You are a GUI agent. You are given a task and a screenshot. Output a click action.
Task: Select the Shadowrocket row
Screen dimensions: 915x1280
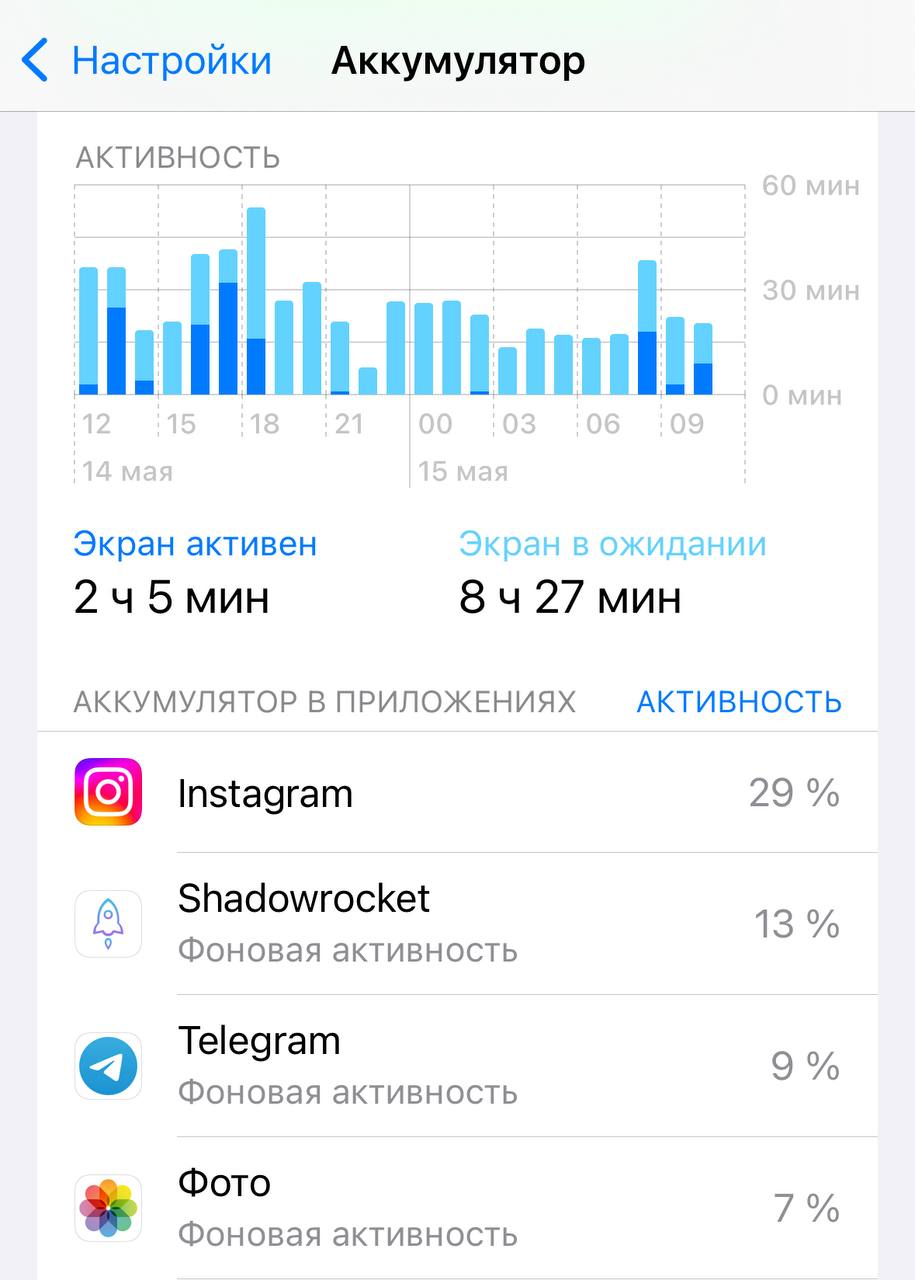457,923
